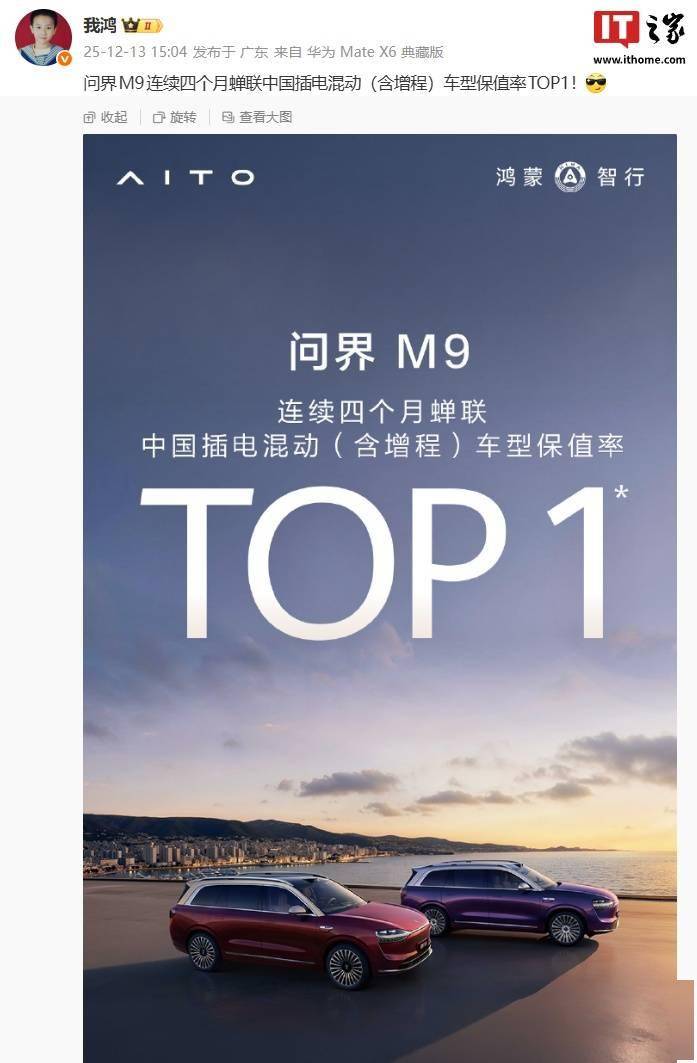The image size is (697, 1063).
Task: View full-size image via 查看大图
Action: click(257, 117)
